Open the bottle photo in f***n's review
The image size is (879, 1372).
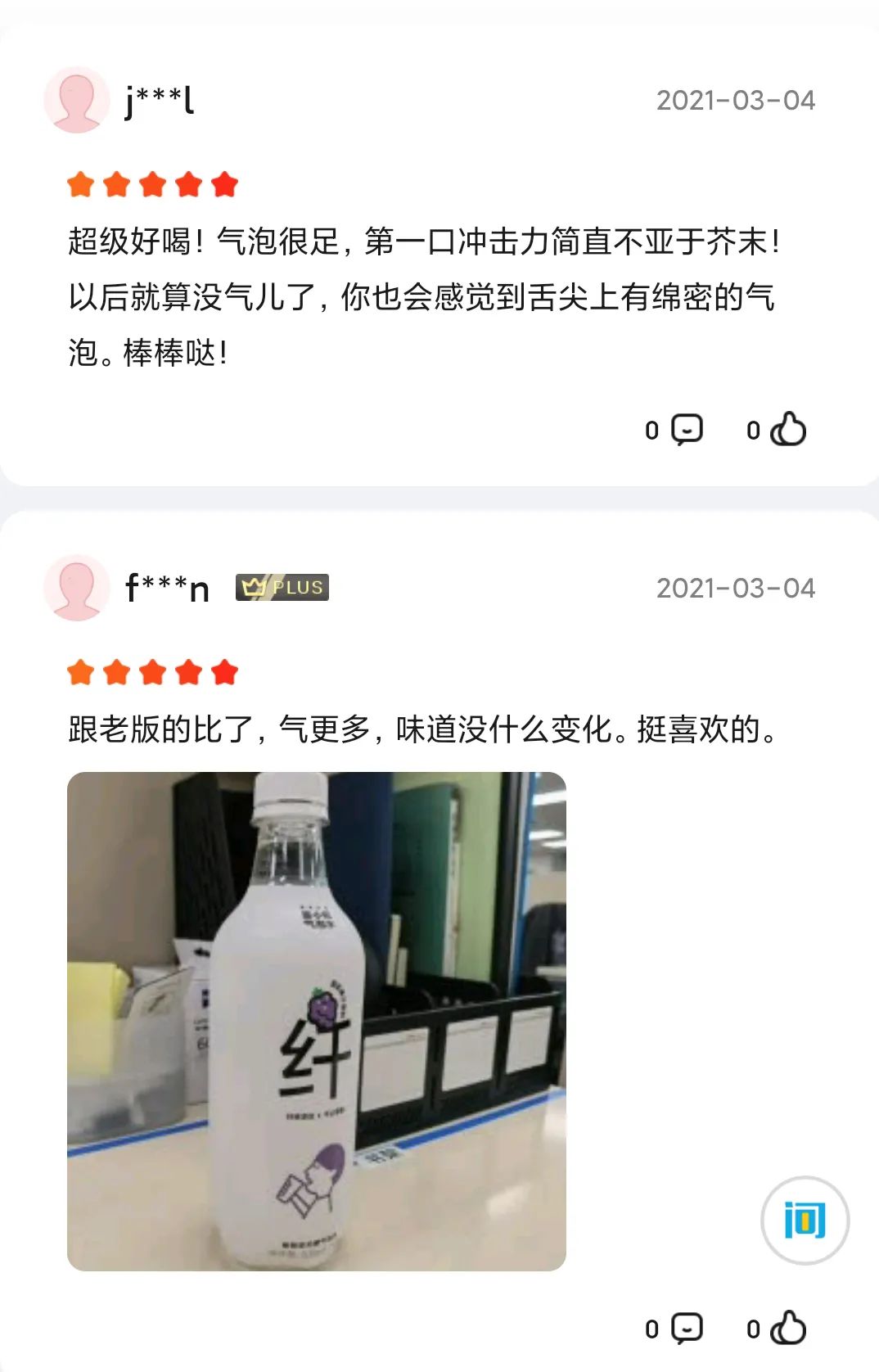point(317,1021)
